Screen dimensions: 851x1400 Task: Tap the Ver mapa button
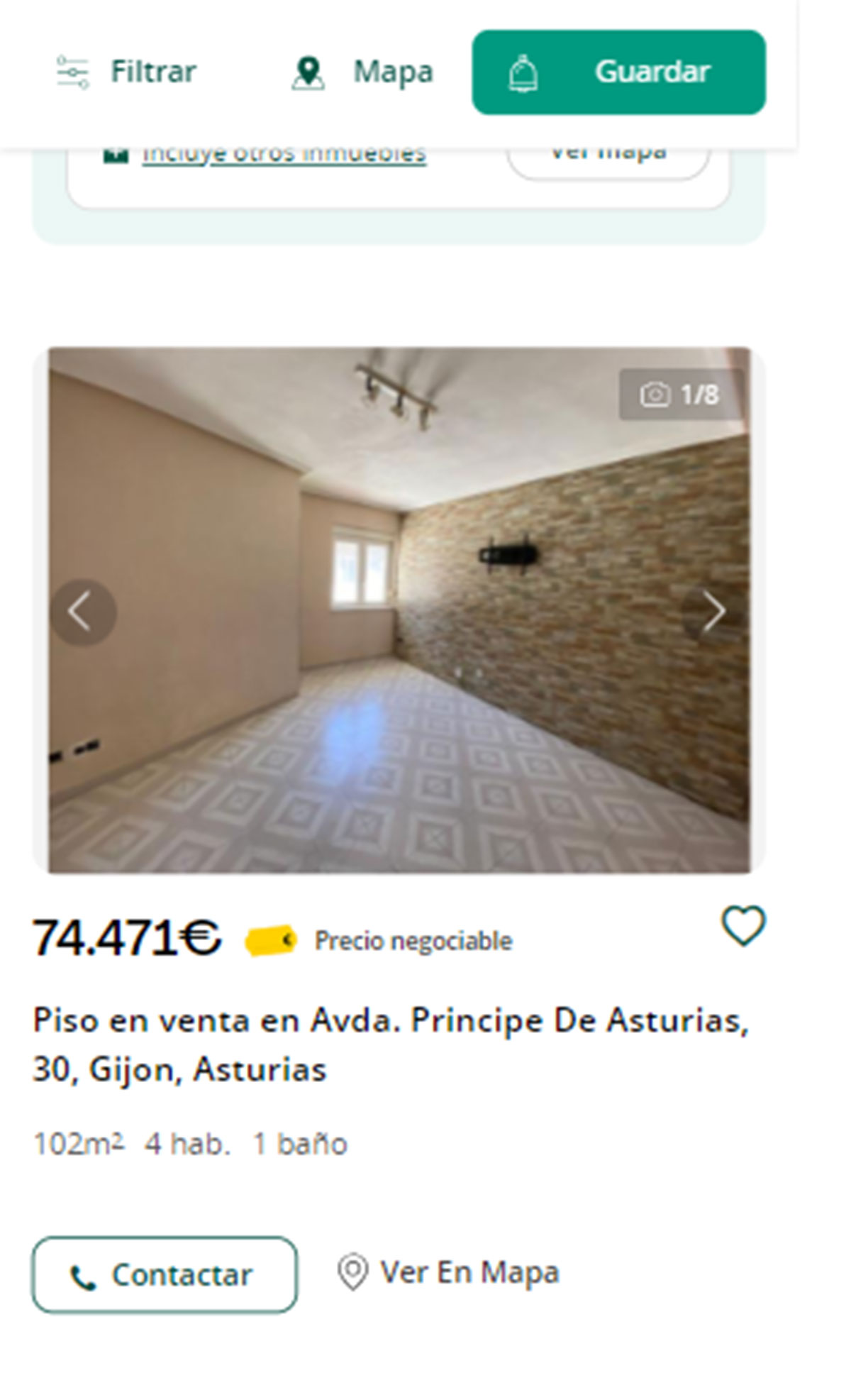(x=608, y=159)
